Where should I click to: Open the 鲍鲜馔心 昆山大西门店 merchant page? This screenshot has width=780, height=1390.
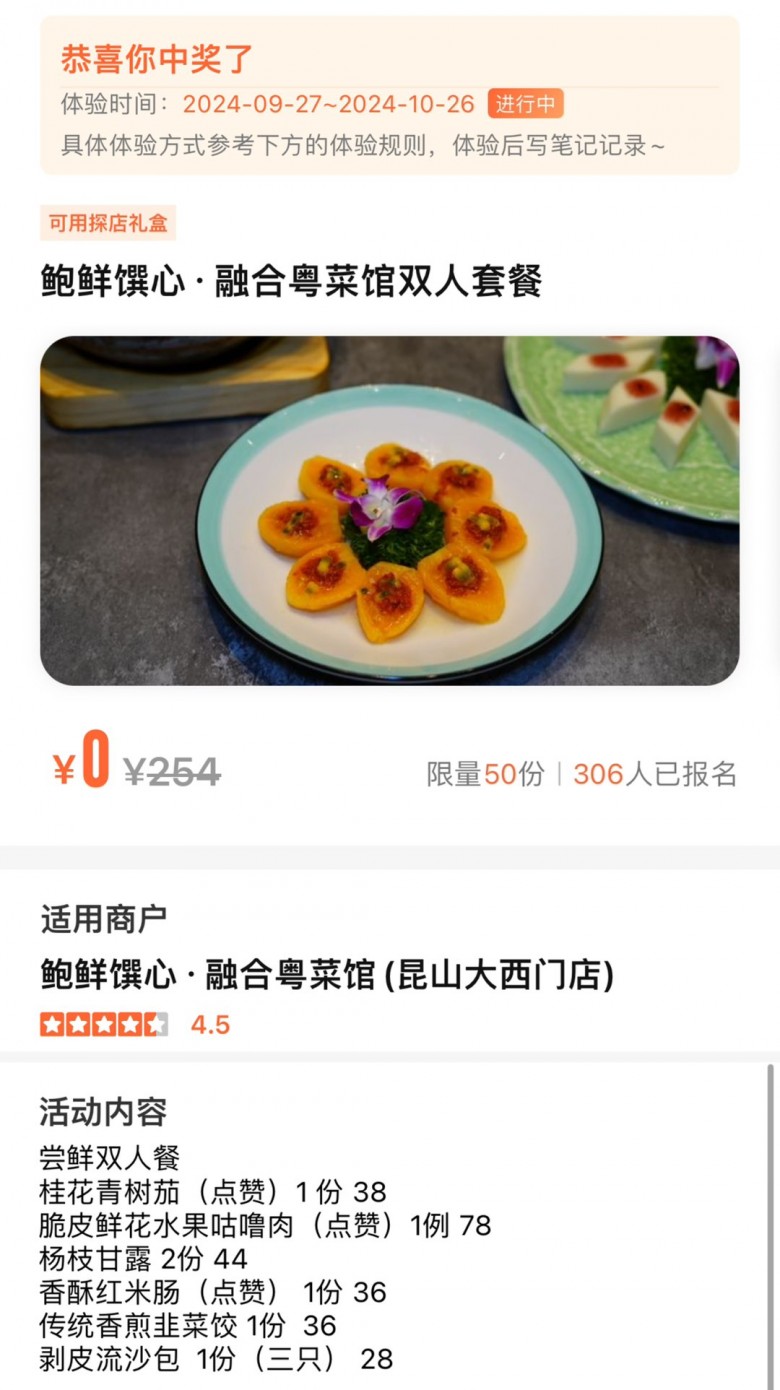(327, 974)
